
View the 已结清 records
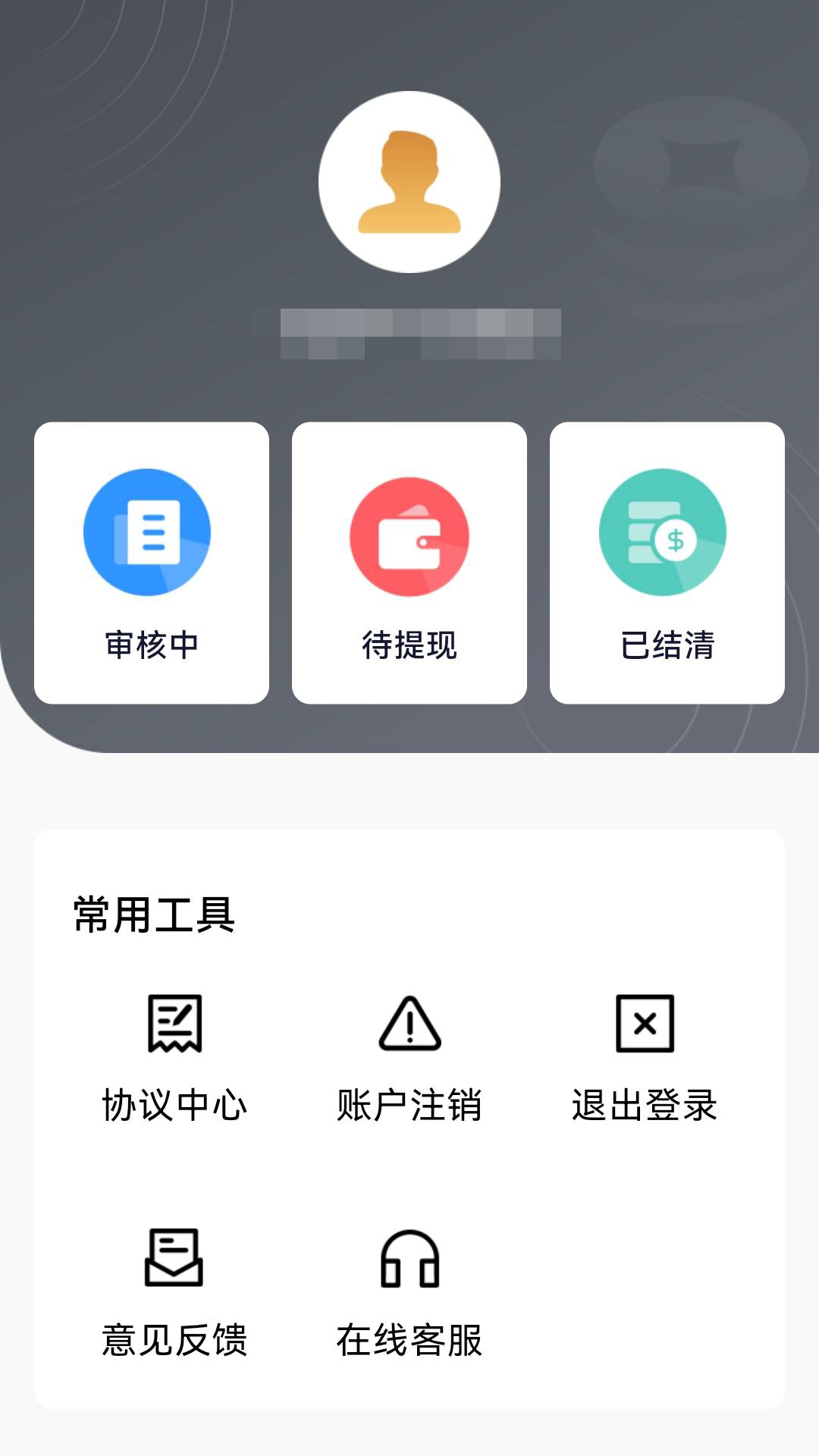tap(667, 563)
